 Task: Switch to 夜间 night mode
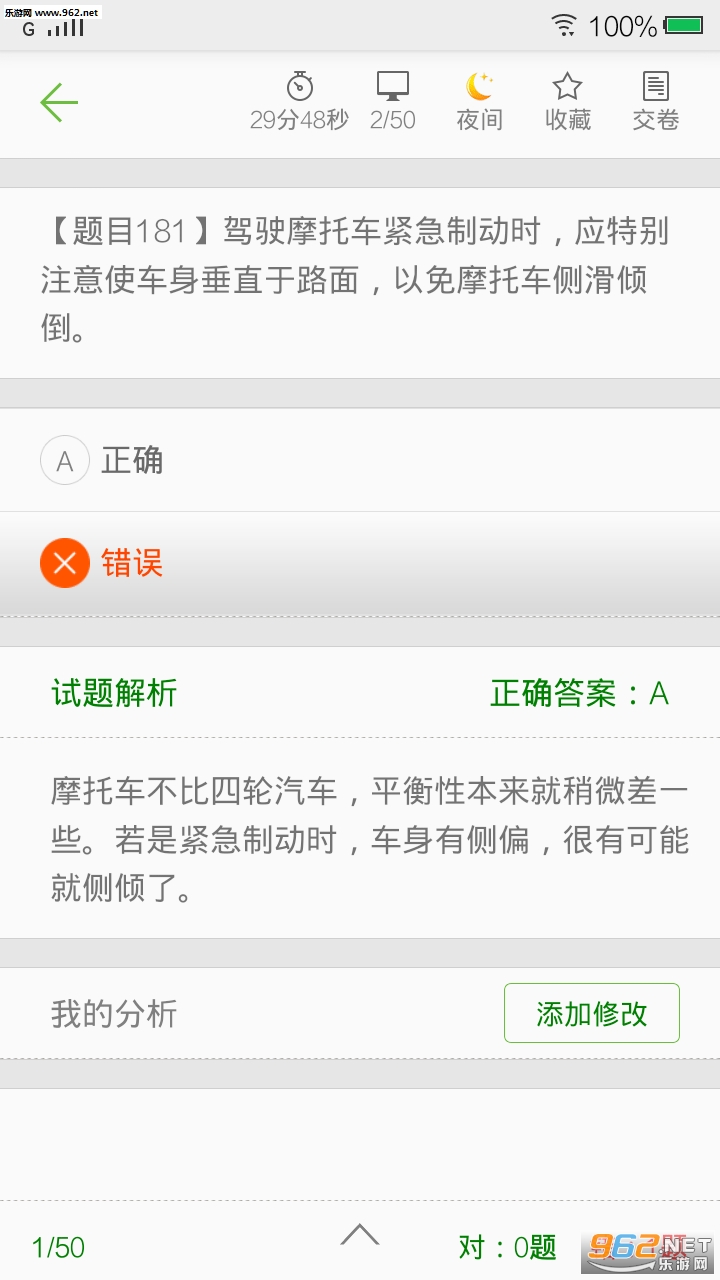pos(479,102)
